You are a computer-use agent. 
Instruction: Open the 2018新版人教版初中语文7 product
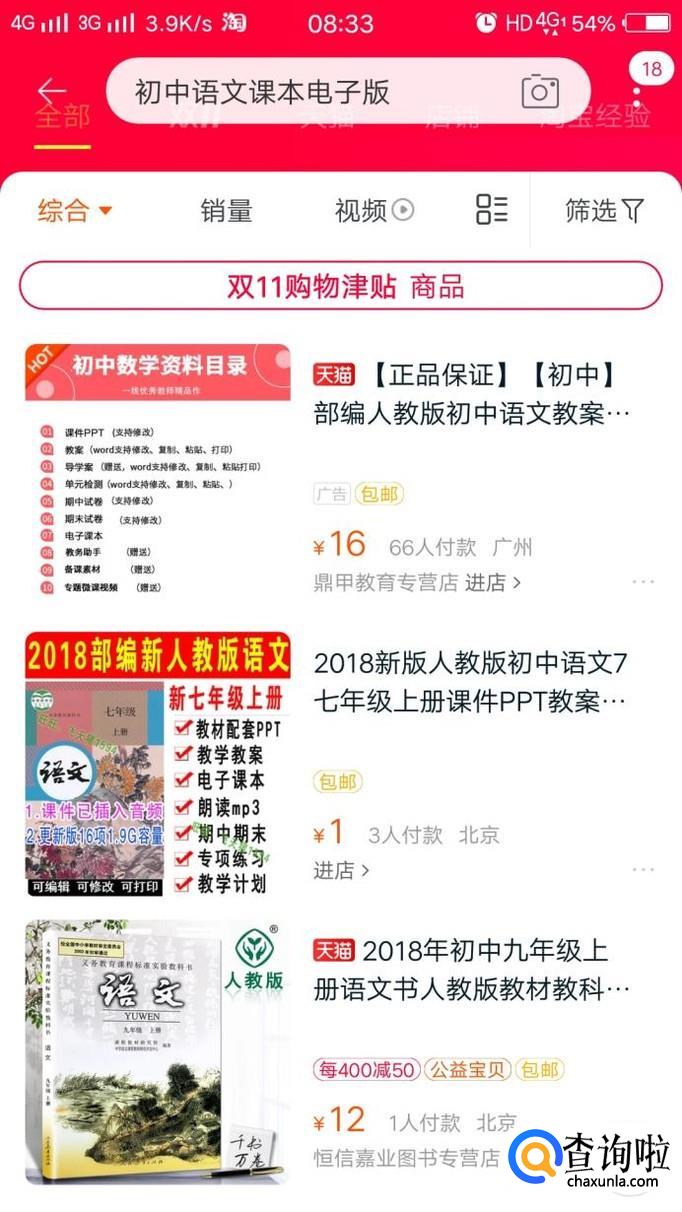pyautogui.click(x=471, y=681)
